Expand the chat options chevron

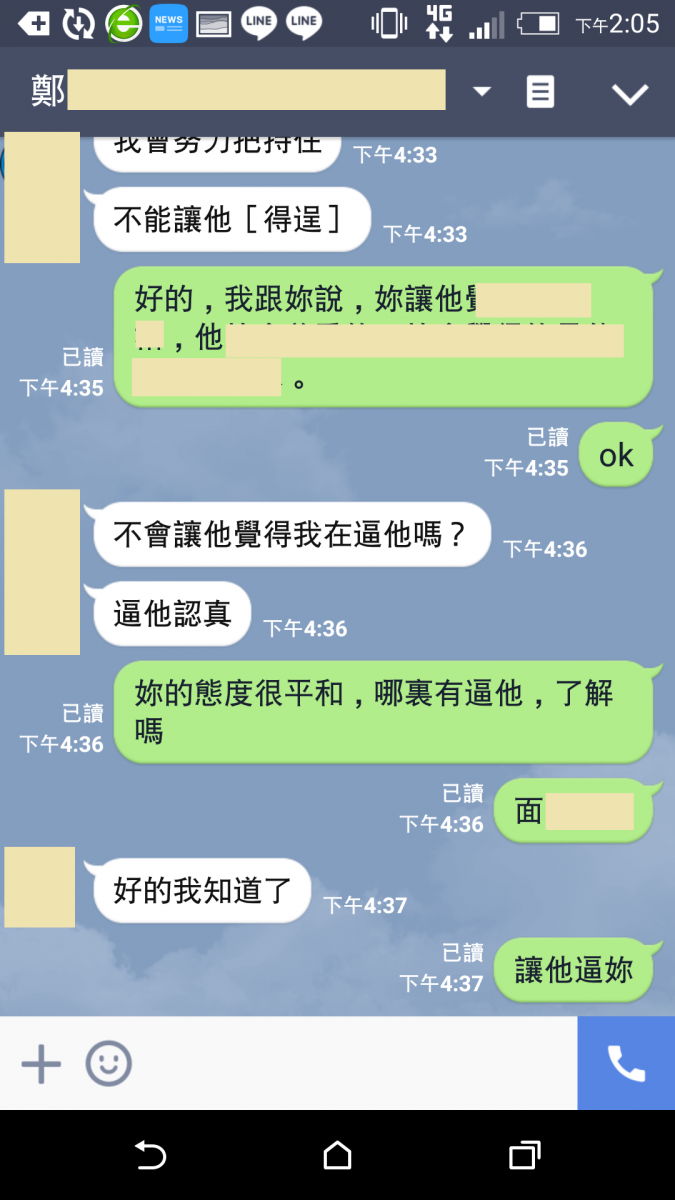point(630,94)
